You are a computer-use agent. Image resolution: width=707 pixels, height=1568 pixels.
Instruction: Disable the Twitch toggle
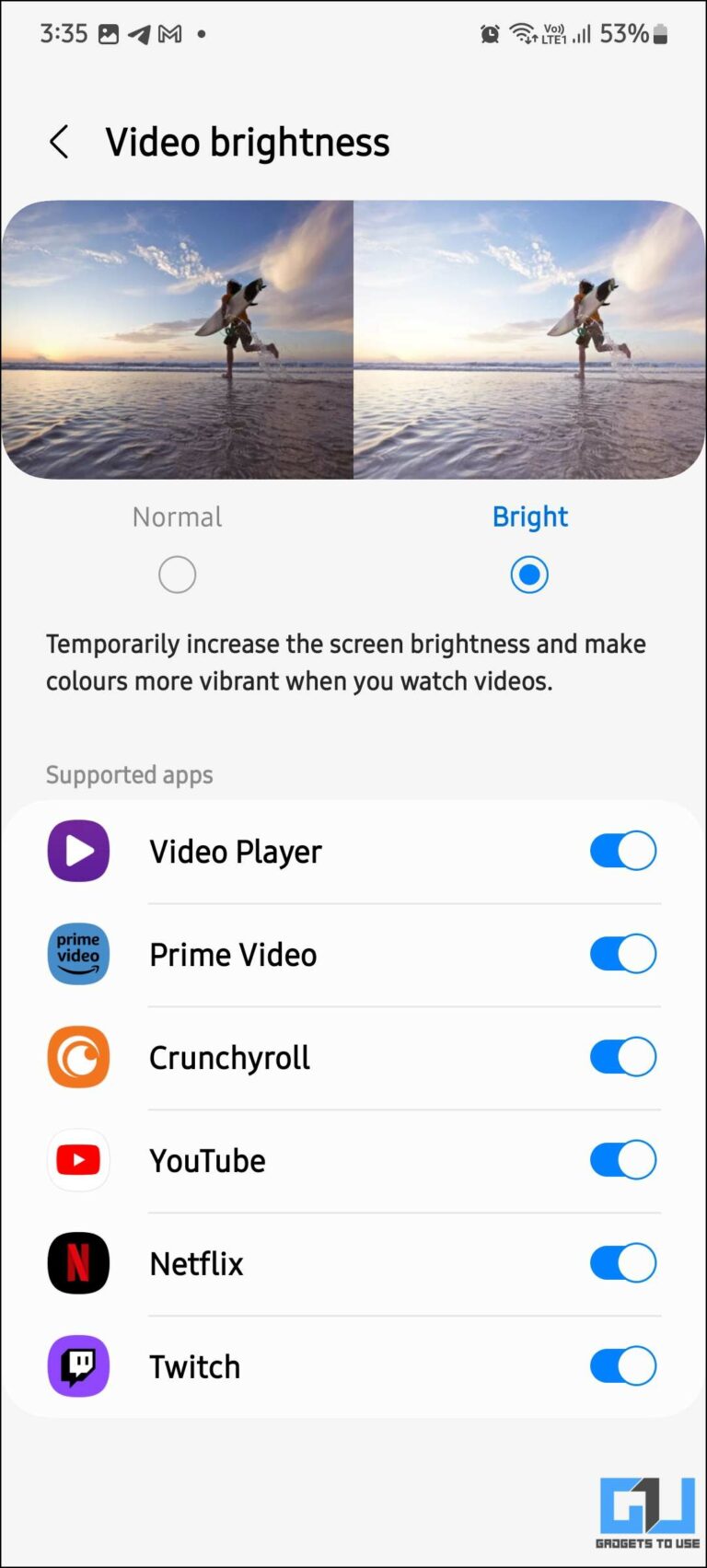[x=623, y=1366]
